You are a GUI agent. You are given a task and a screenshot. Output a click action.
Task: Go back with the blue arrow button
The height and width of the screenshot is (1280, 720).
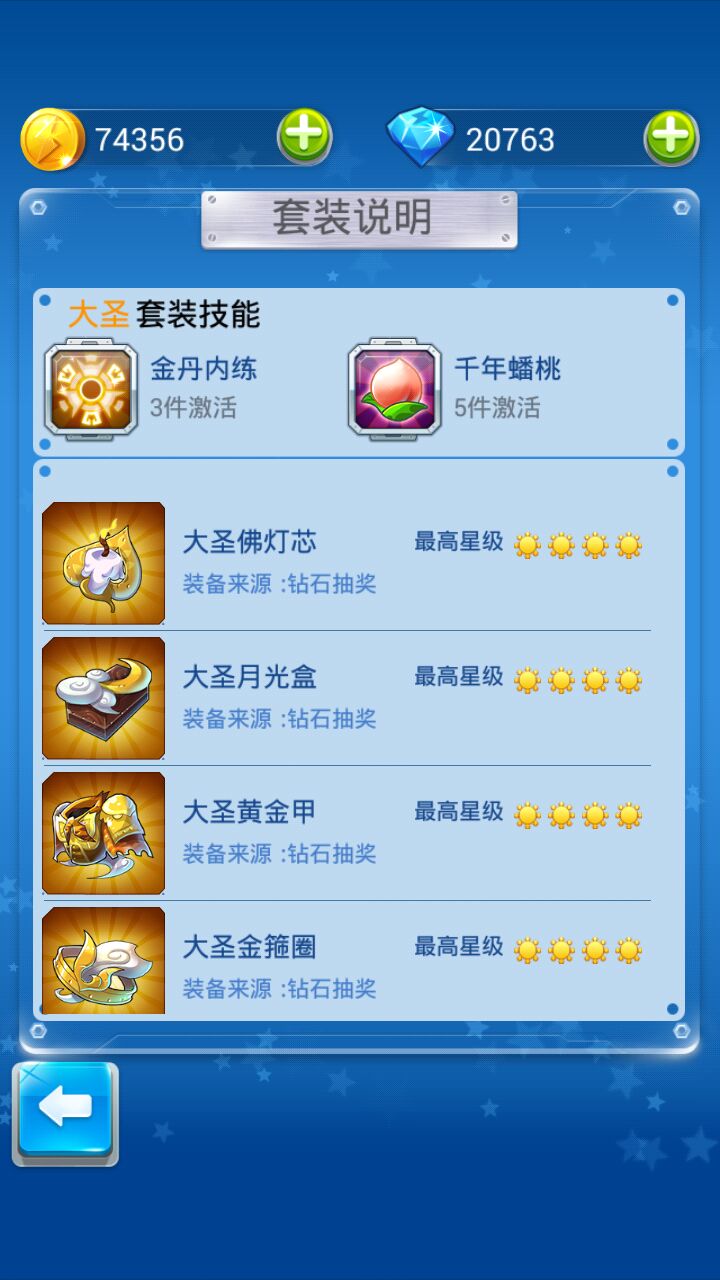(x=66, y=1112)
